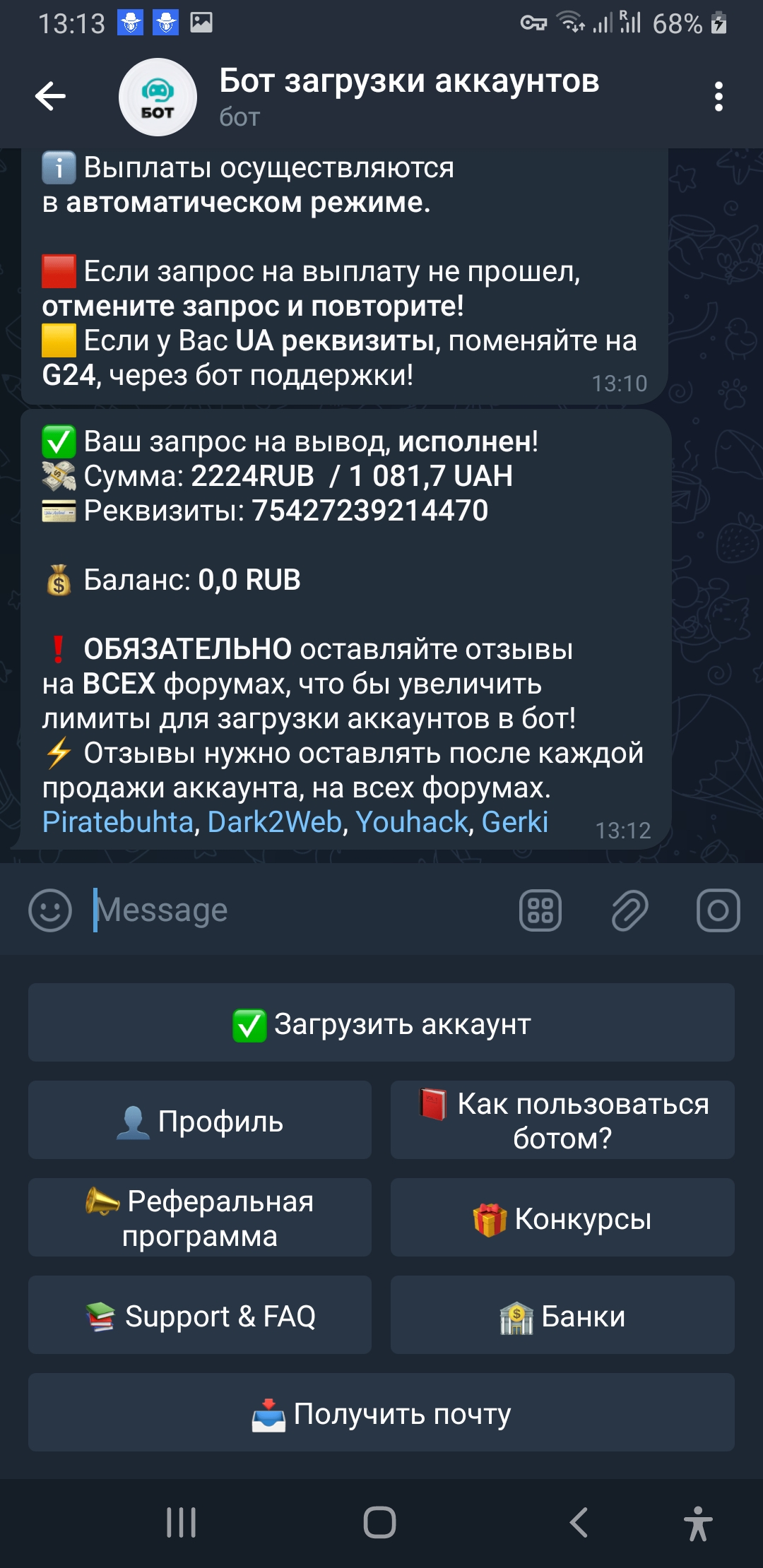Screen dimensions: 763x1568
Task: Open the Youhack link
Action: [412, 822]
